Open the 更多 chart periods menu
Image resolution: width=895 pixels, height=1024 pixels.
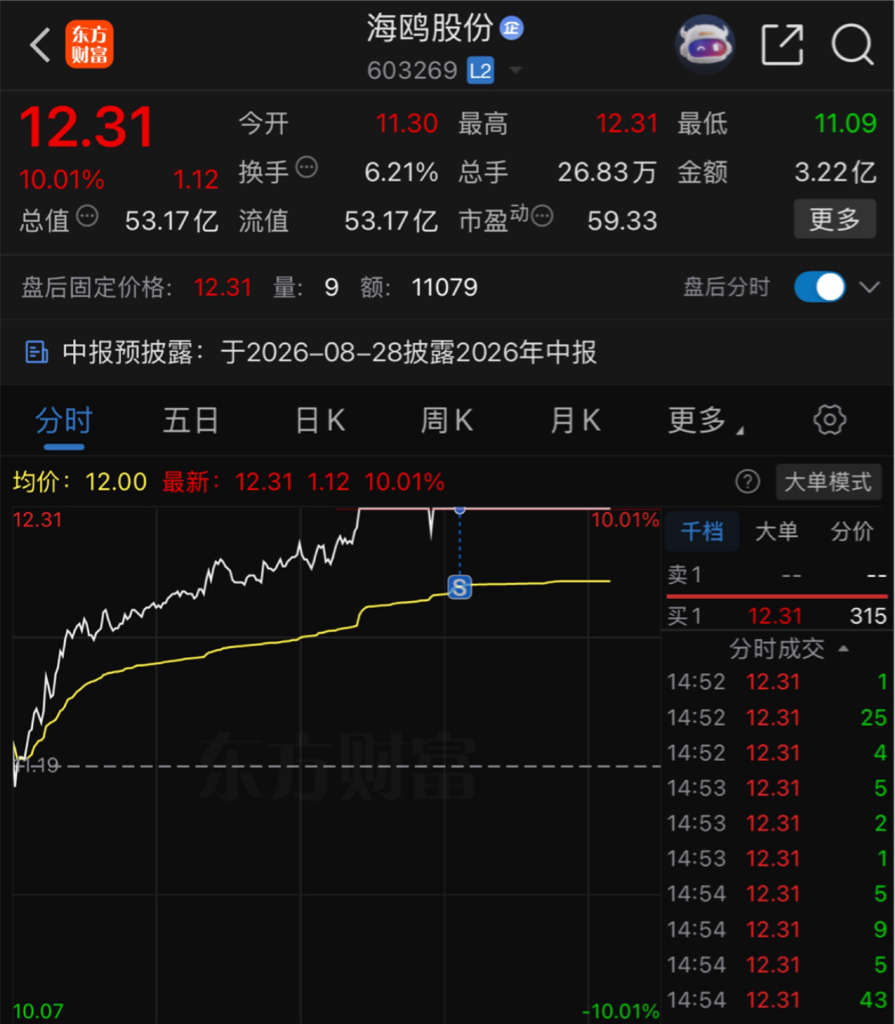(x=705, y=421)
